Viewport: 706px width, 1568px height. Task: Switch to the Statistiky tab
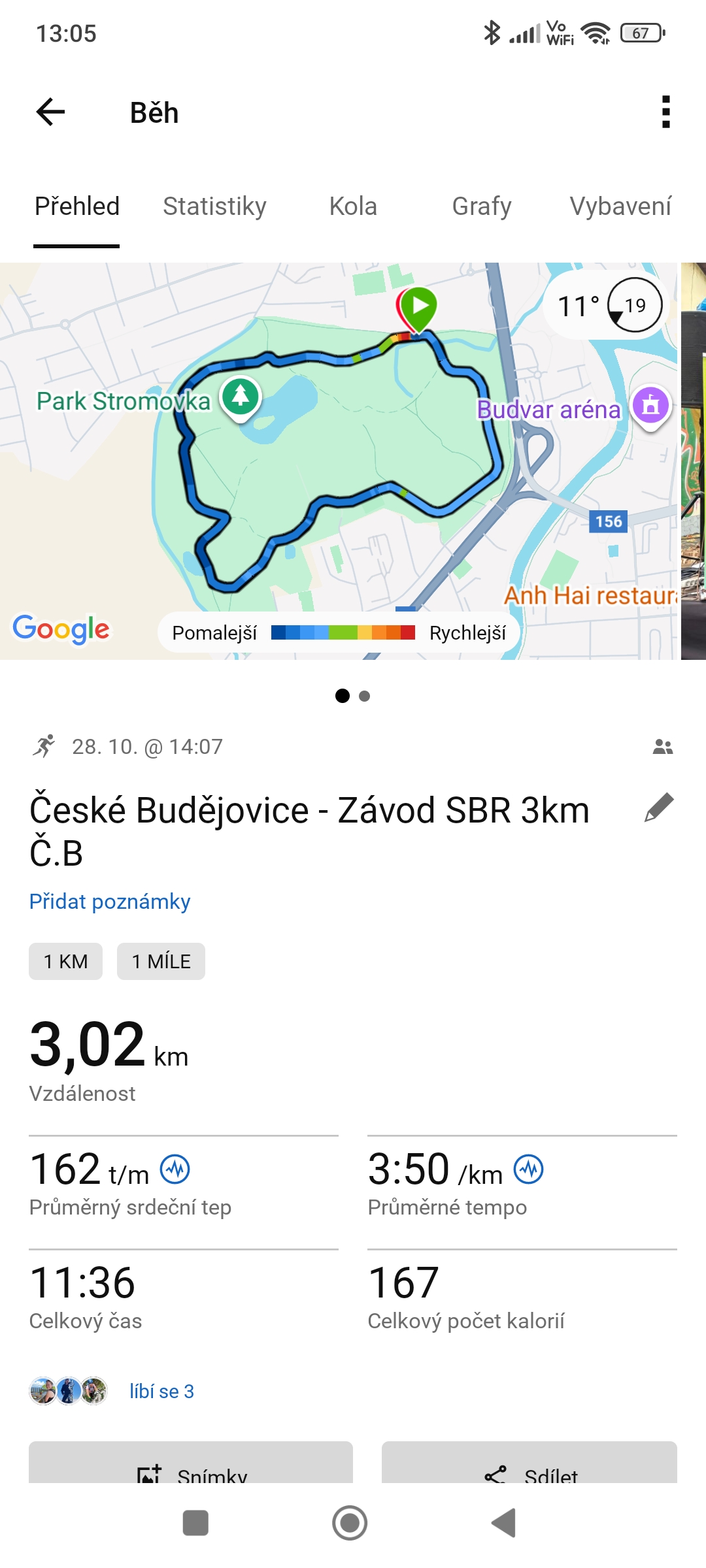pyautogui.click(x=214, y=206)
